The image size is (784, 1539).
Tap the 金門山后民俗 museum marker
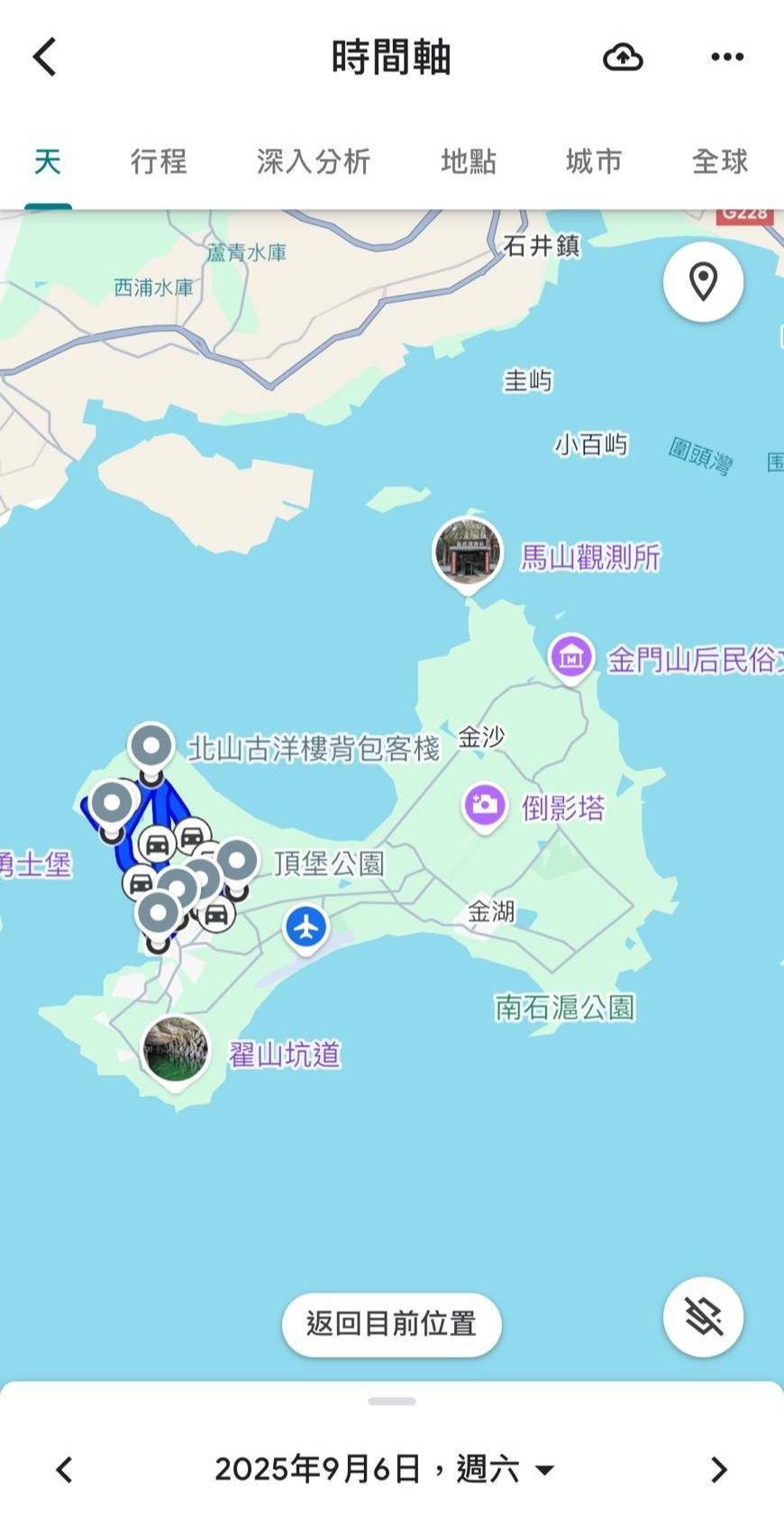click(x=571, y=656)
